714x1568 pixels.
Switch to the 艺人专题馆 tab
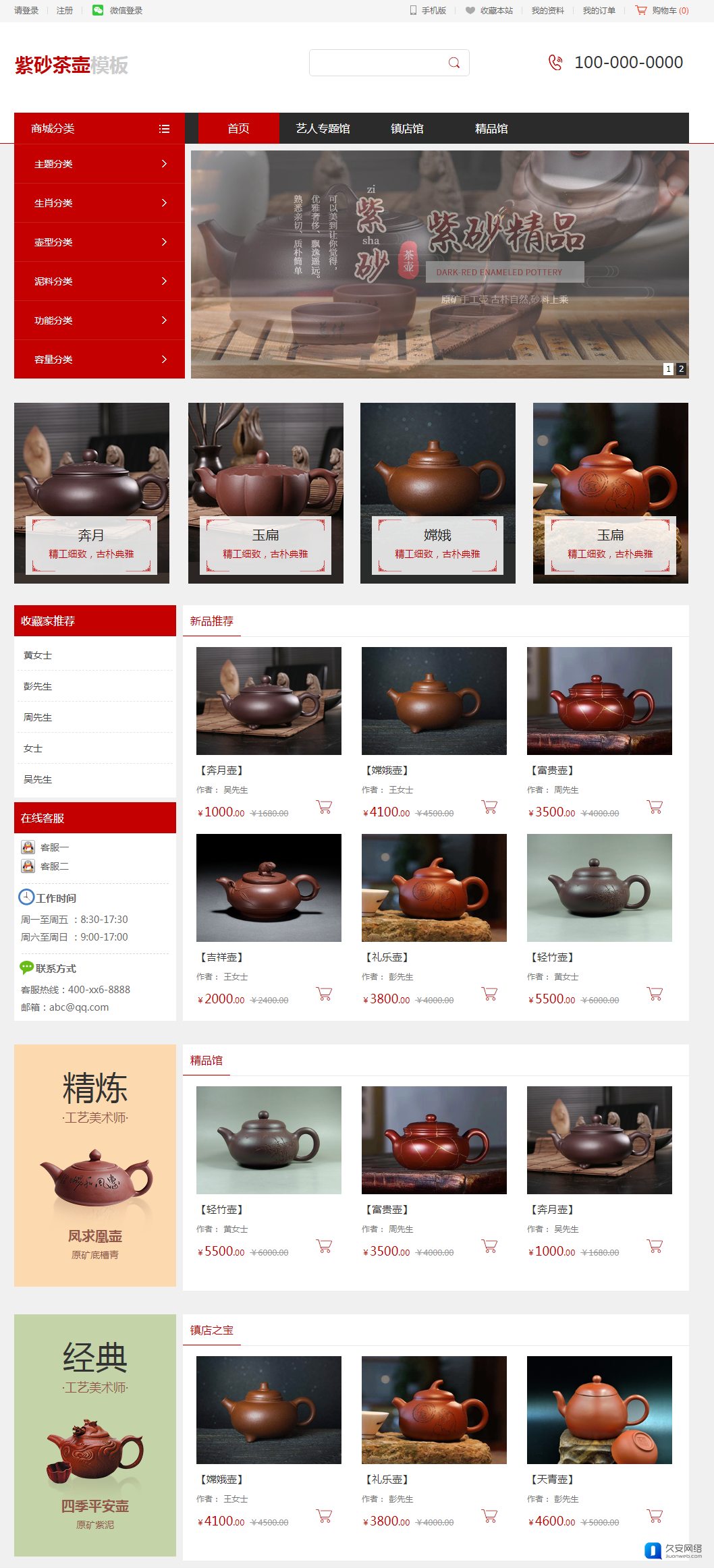point(323,128)
